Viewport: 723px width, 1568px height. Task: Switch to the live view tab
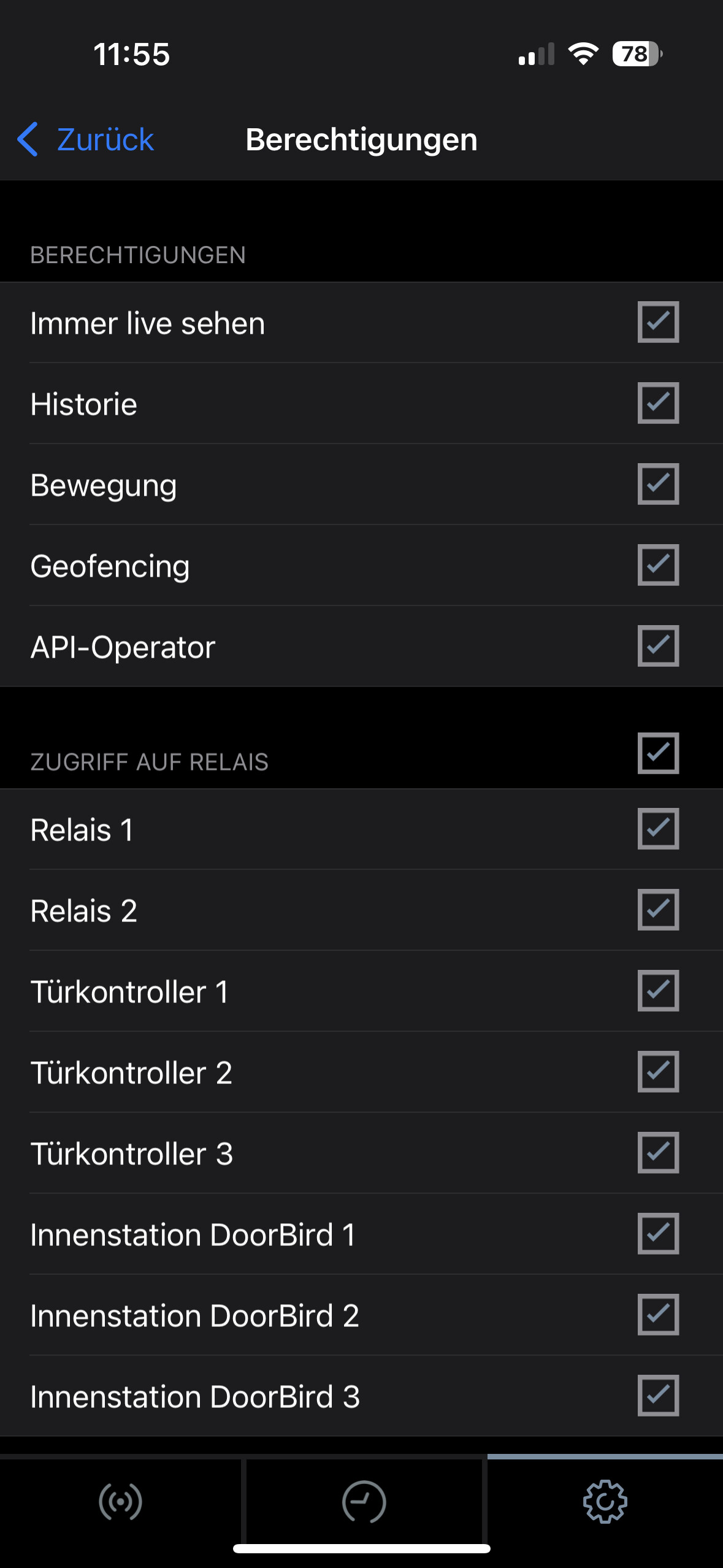coord(120,1502)
